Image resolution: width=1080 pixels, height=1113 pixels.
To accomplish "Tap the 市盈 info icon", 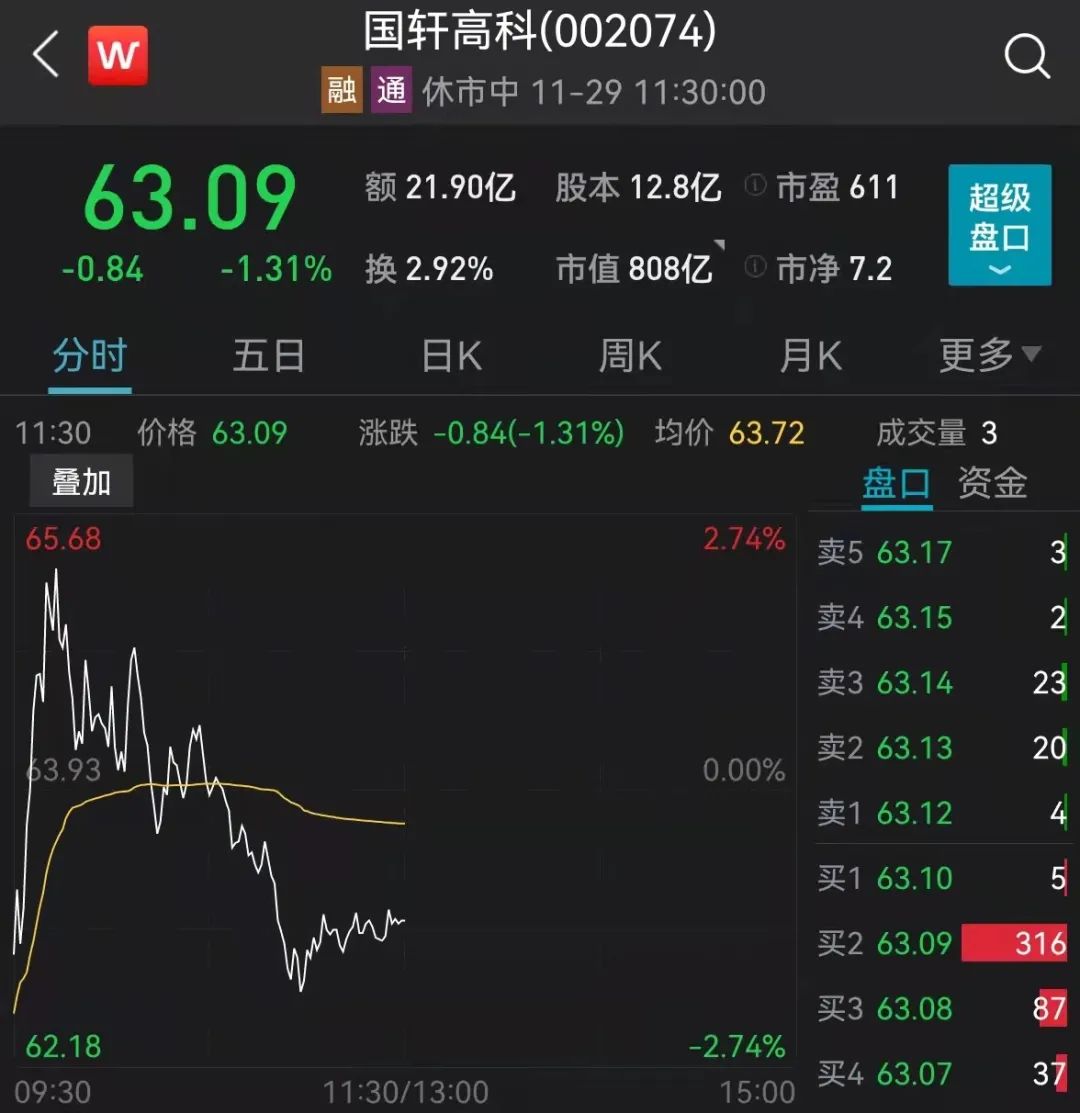I will pos(756,187).
